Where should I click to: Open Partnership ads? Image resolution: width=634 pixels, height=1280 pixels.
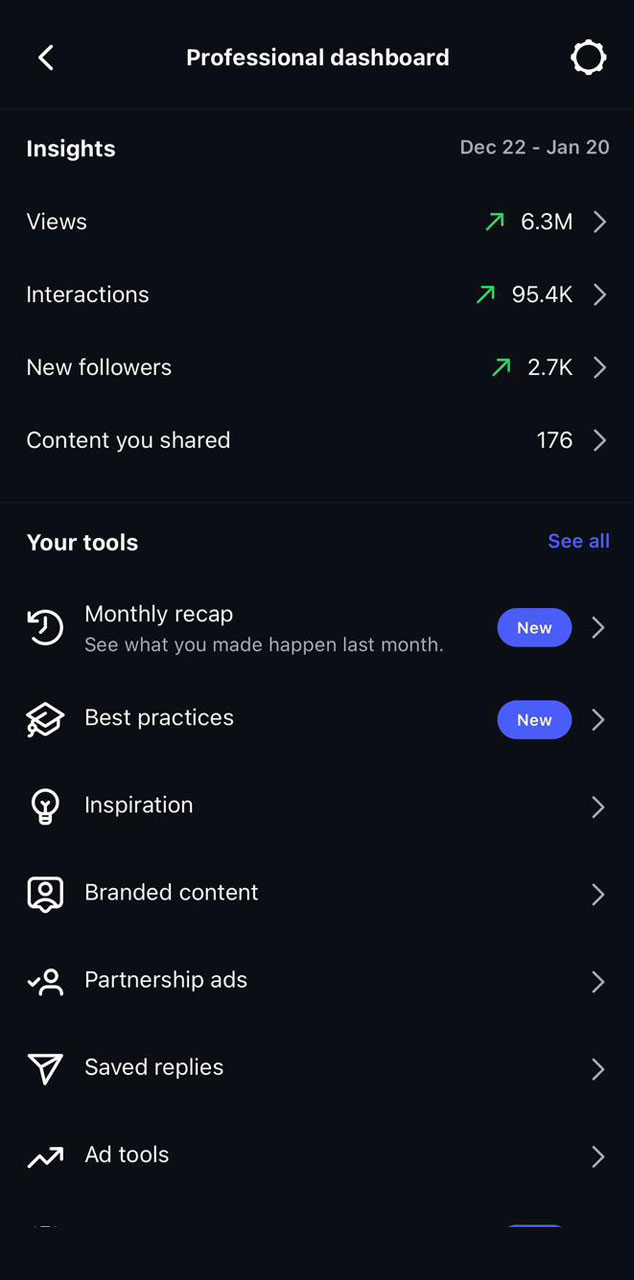click(317, 981)
